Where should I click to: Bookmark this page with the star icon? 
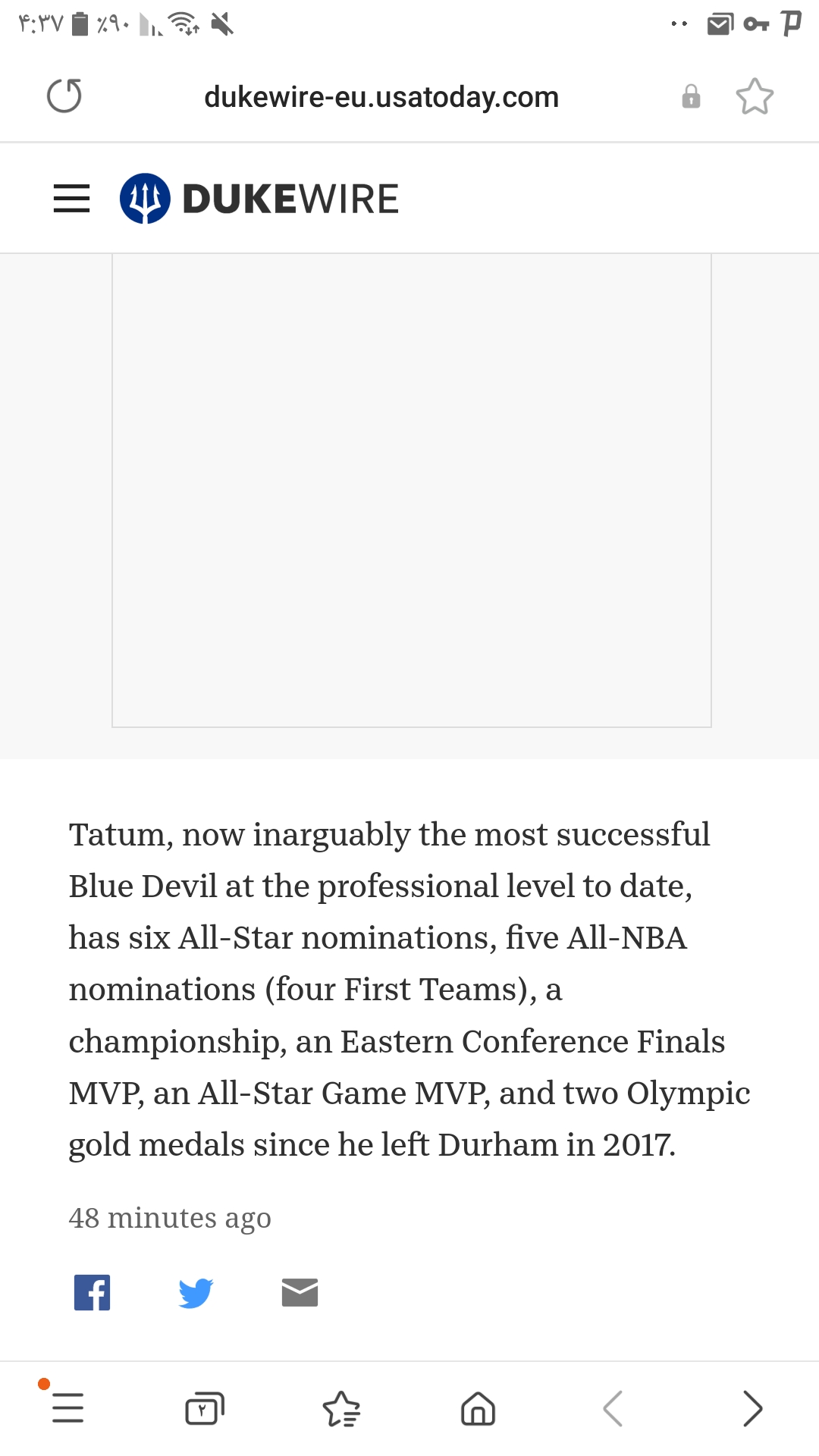(755, 96)
